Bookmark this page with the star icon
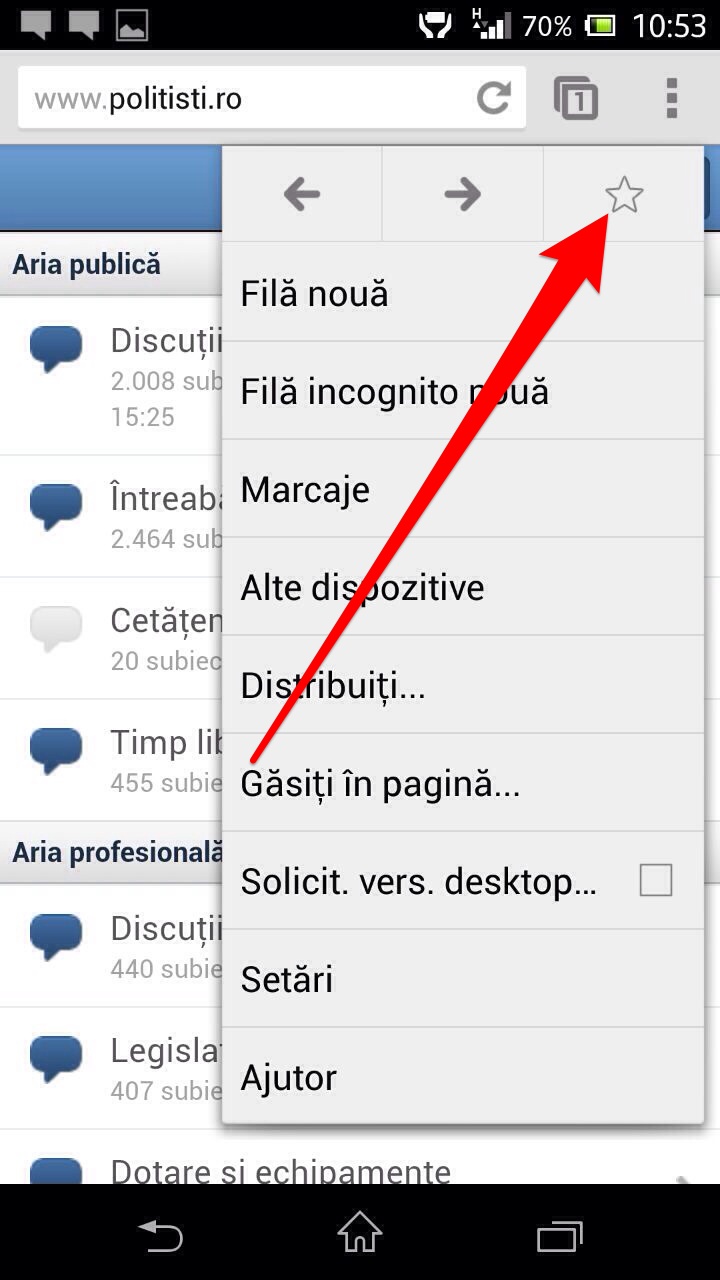 tap(624, 194)
